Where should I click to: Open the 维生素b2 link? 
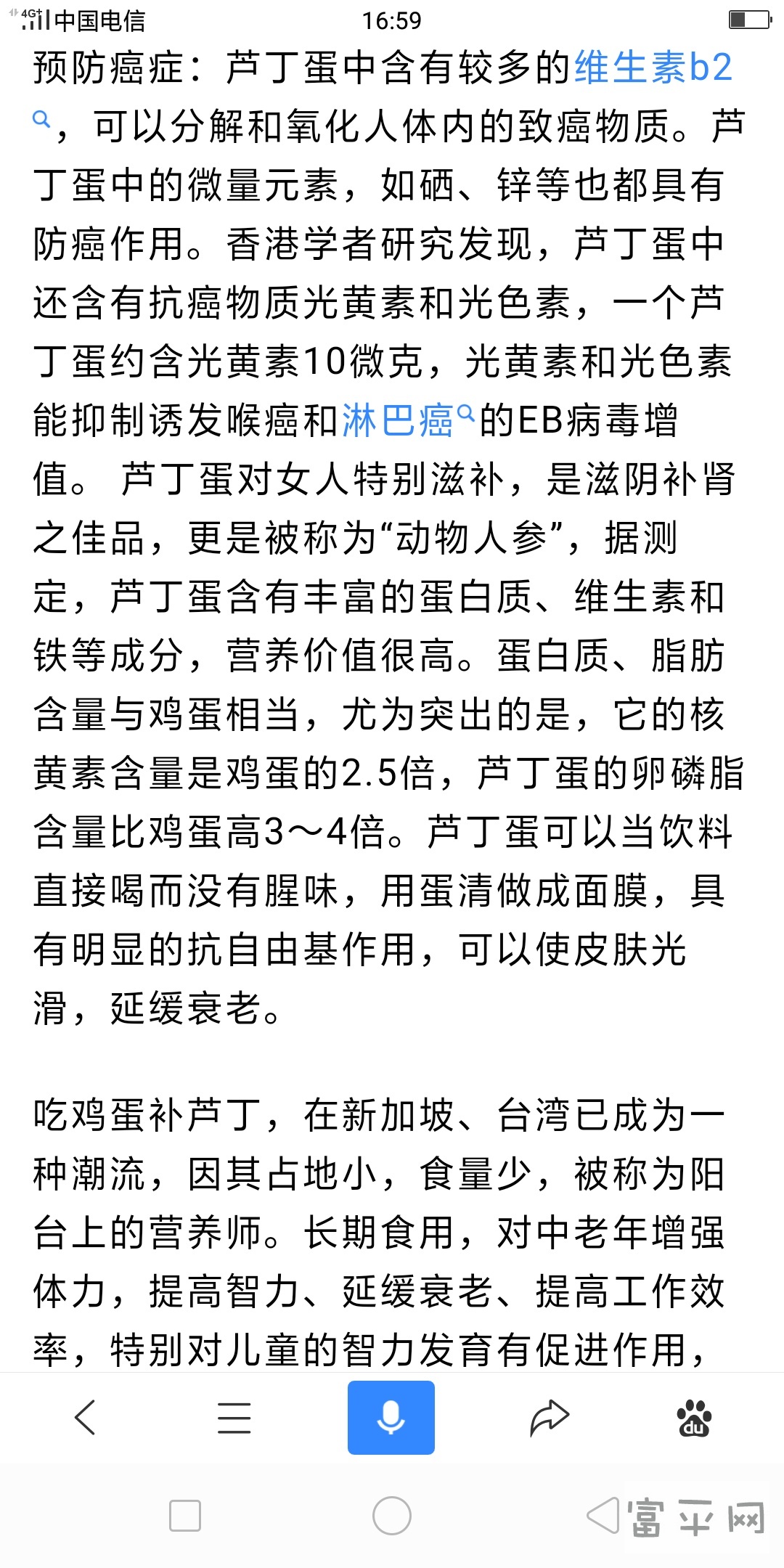click(x=653, y=68)
